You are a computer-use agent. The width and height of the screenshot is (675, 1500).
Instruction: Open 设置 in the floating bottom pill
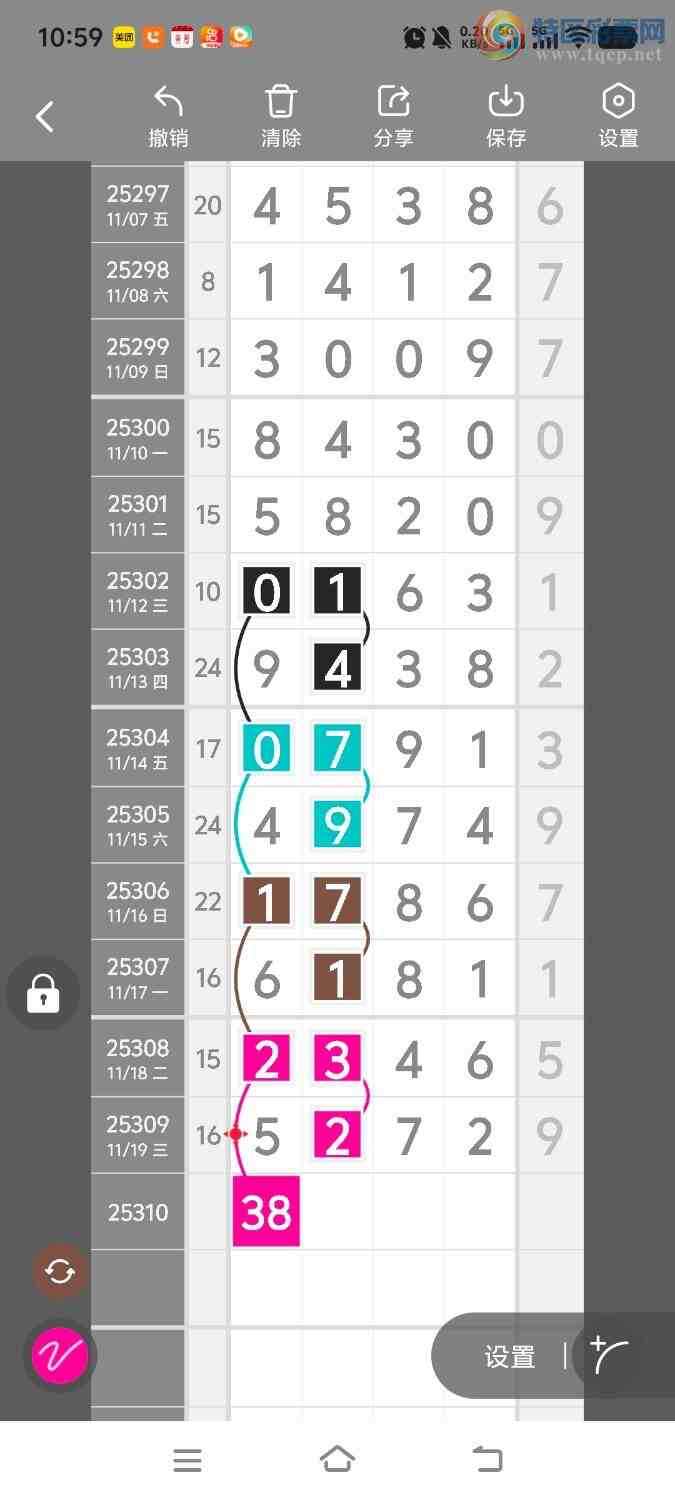click(510, 1357)
